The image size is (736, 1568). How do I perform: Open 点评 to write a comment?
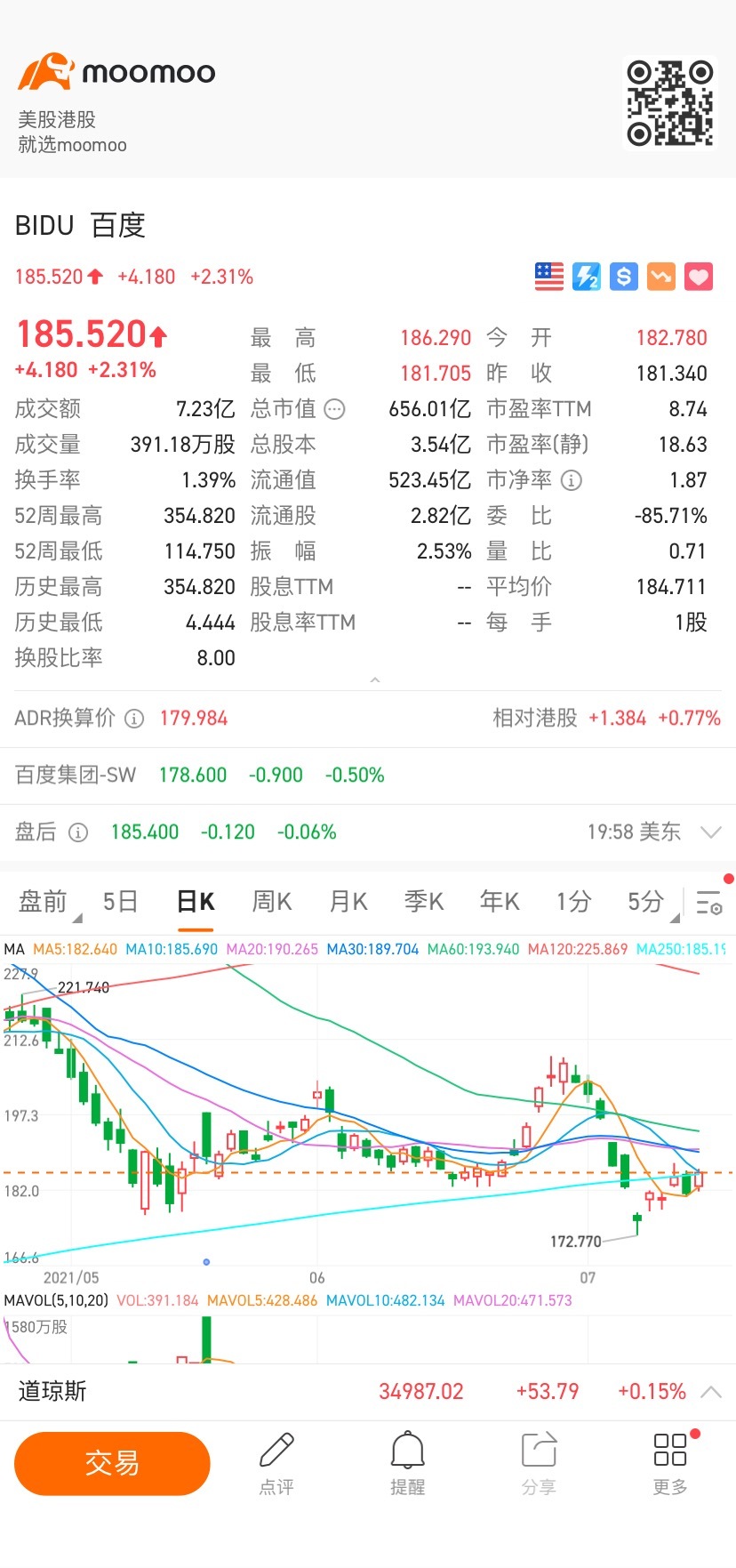coord(276,1463)
